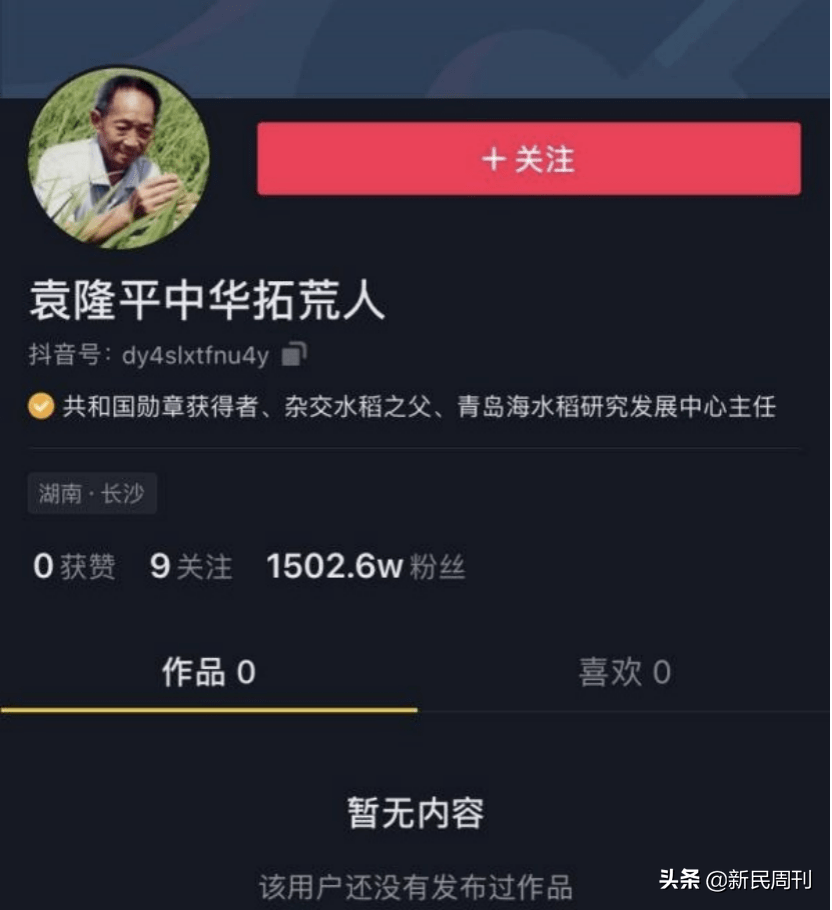832x910 pixels.
Task: Switch to the 喜欢 tab
Action: (624, 672)
